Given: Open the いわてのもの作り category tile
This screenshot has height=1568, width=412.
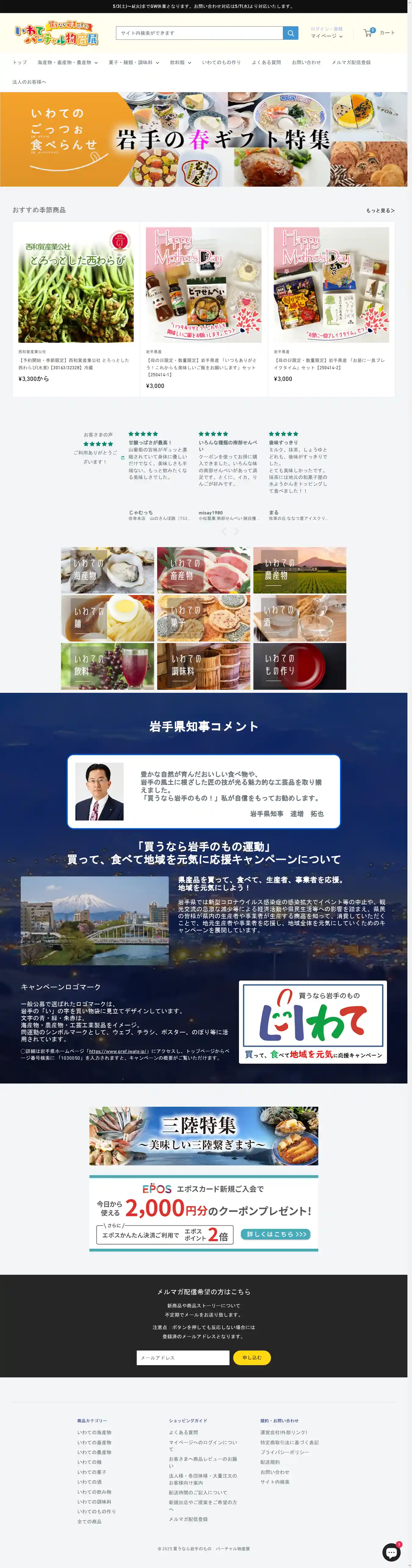Looking at the screenshot, I should point(299,667).
